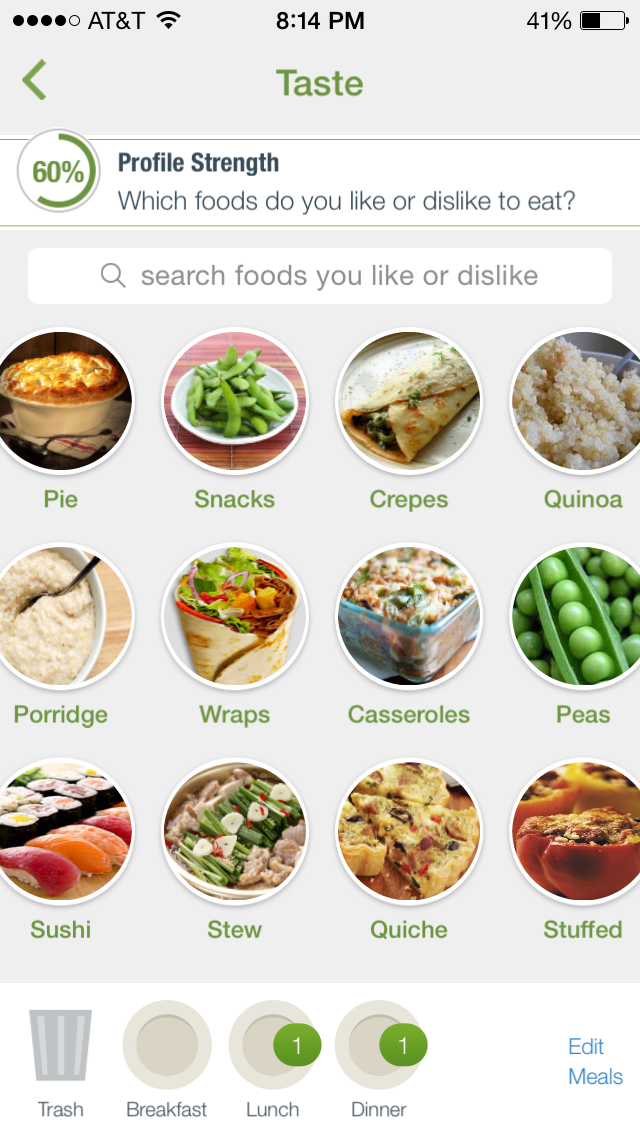
Task: Tap the Porridge food tile
Action: [60, 617]
